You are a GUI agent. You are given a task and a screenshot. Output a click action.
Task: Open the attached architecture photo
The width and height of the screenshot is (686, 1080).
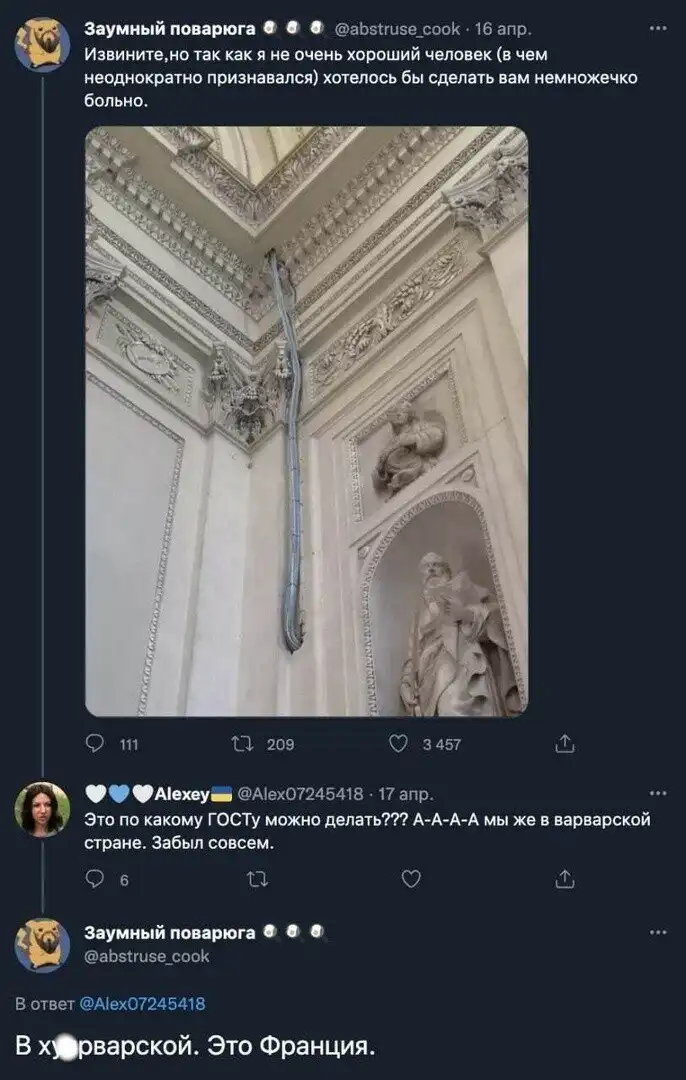306,420
